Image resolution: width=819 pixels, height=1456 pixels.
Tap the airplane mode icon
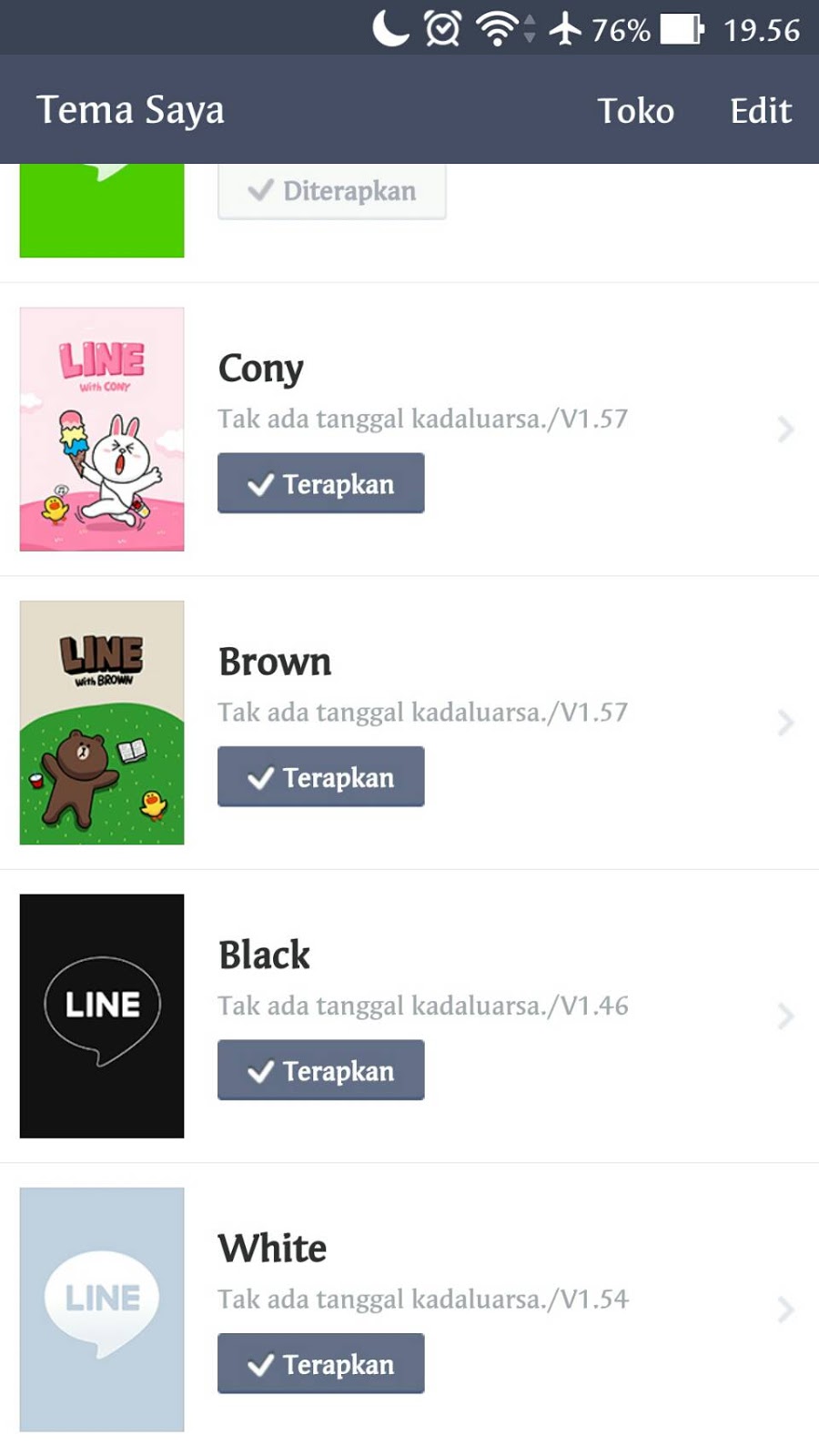(x=566, y=29)
